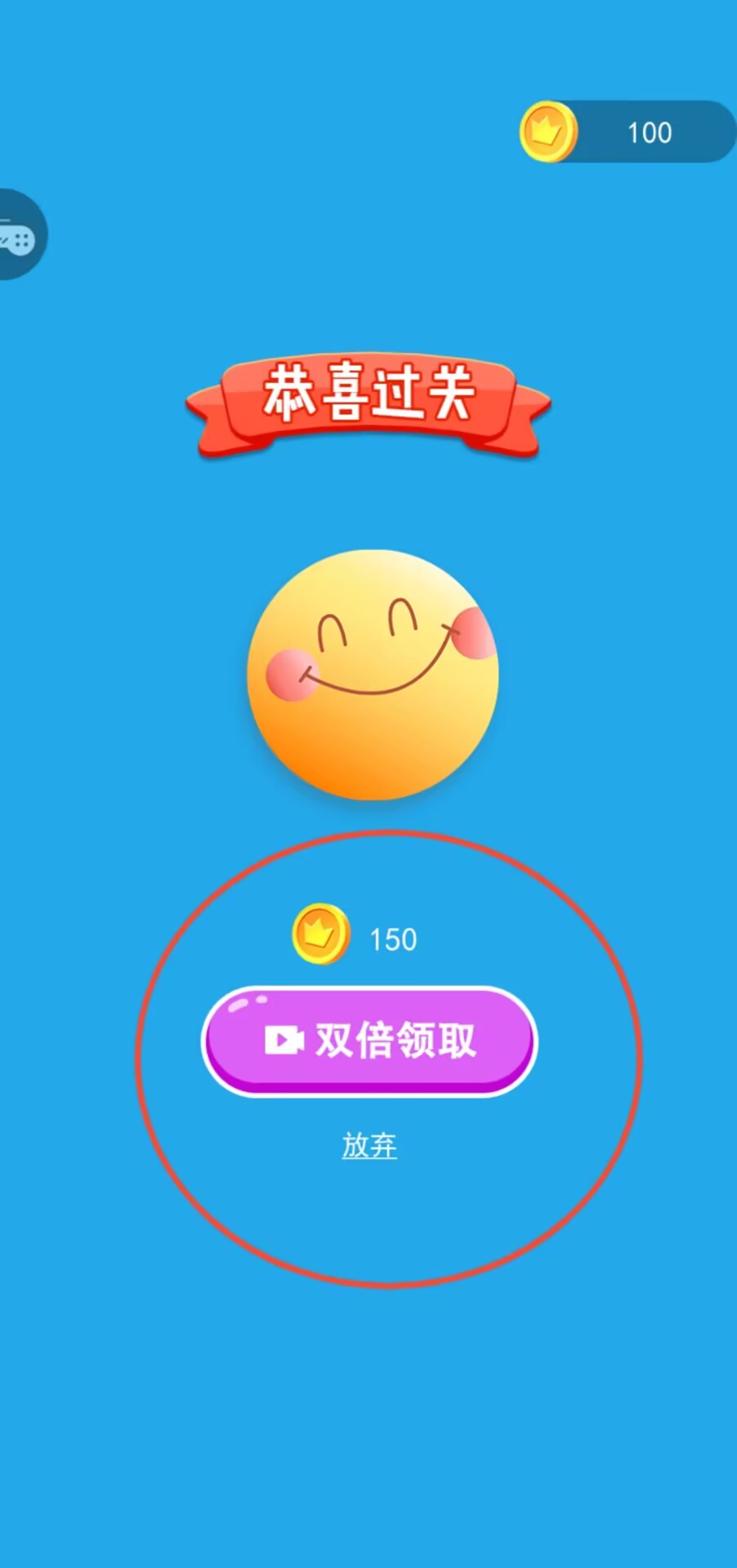Open the game controller side icon
Viewport: 737px width, 1568px height.
(20, 235)
